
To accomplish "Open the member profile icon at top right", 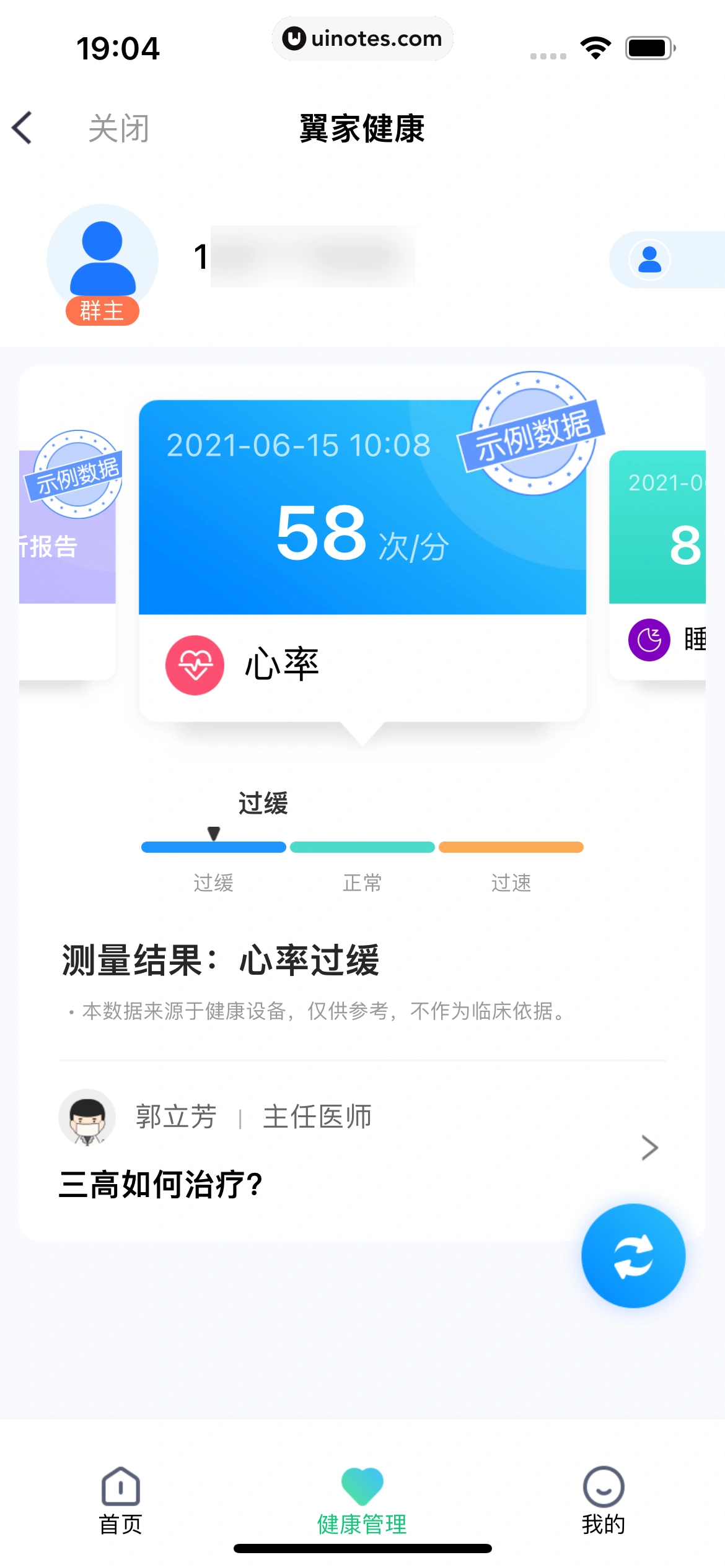I will tap(649, 260).
